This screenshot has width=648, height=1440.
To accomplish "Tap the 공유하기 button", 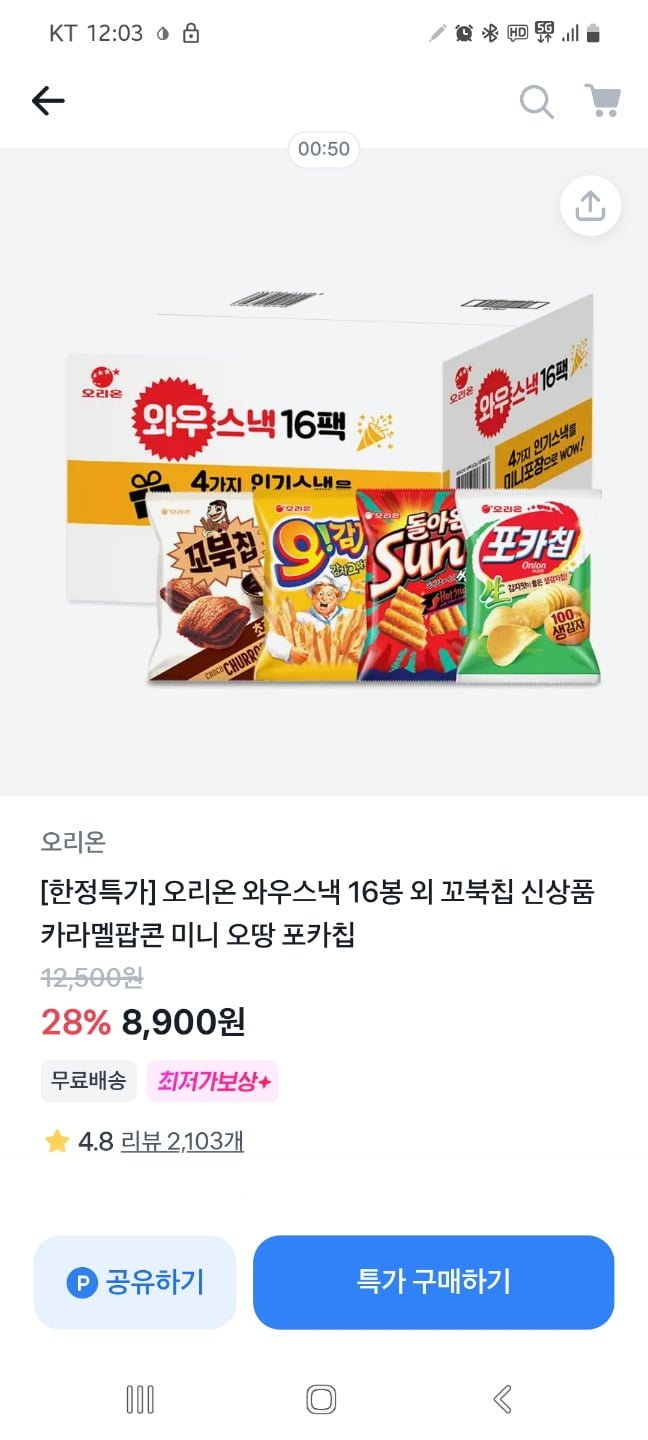I will (x=135, y=1282).
